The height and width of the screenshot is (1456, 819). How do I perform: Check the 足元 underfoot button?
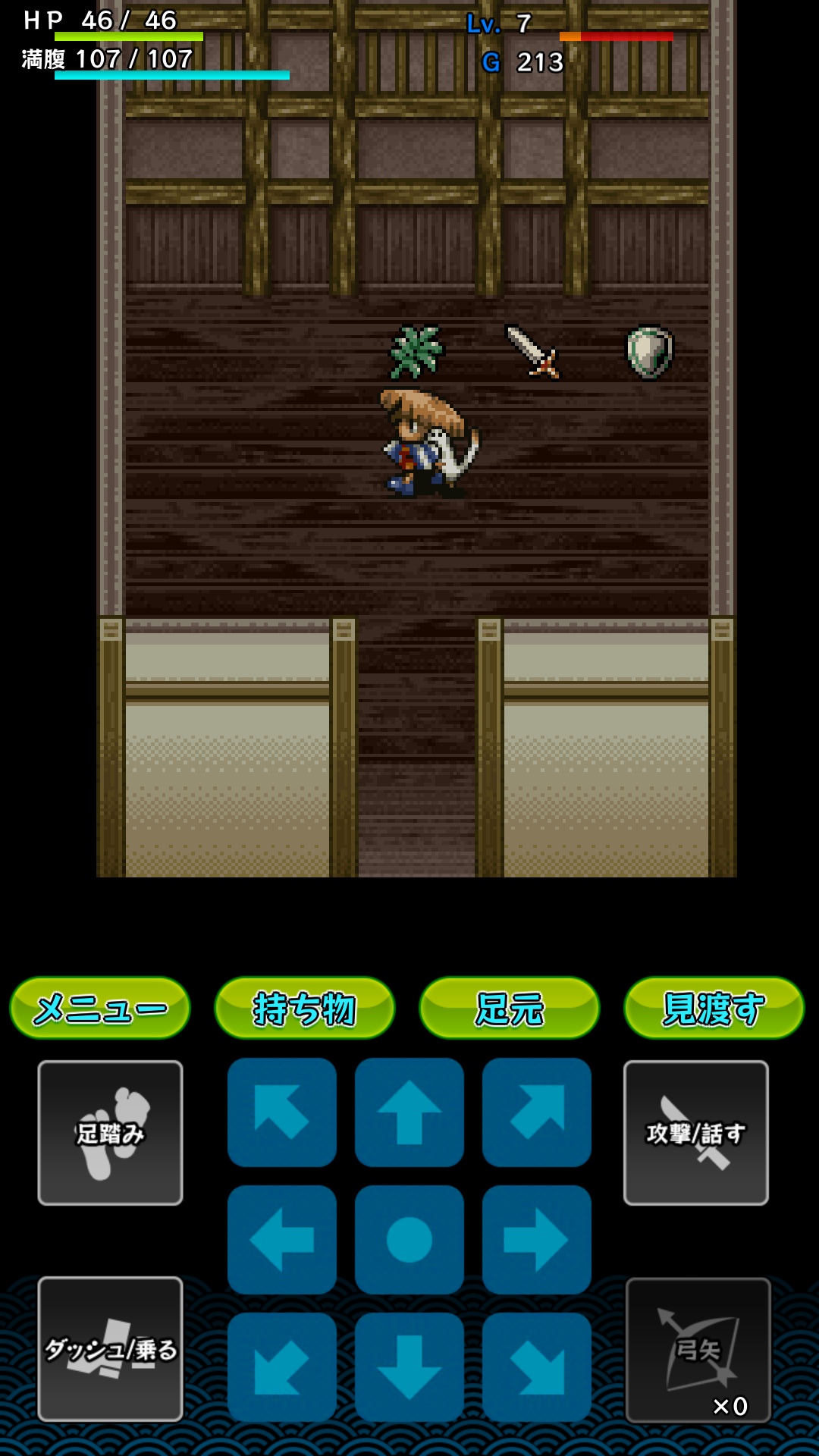click(x=510, y=1008)
